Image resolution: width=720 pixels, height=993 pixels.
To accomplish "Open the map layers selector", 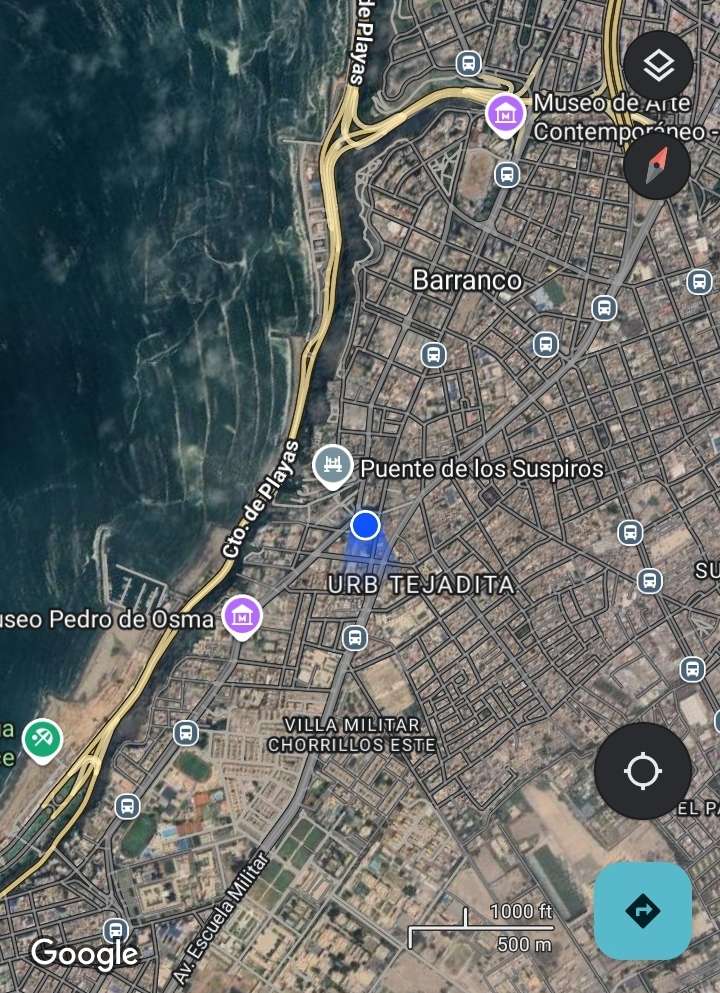I will pos(658,66).
